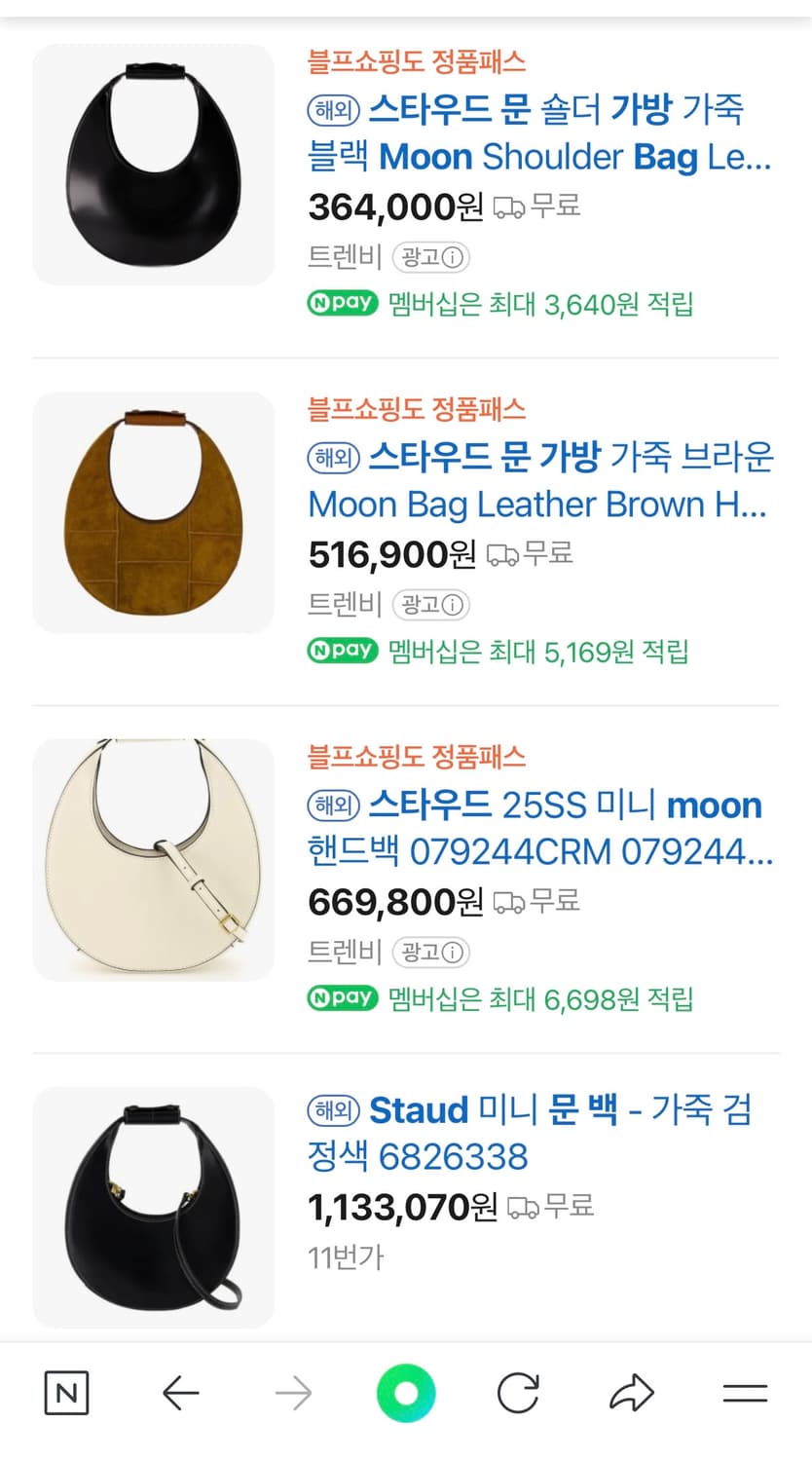This screenshot has width=812, height=1461.
Task: Go back using the back arrow
Action: [x=179, y=1393]
